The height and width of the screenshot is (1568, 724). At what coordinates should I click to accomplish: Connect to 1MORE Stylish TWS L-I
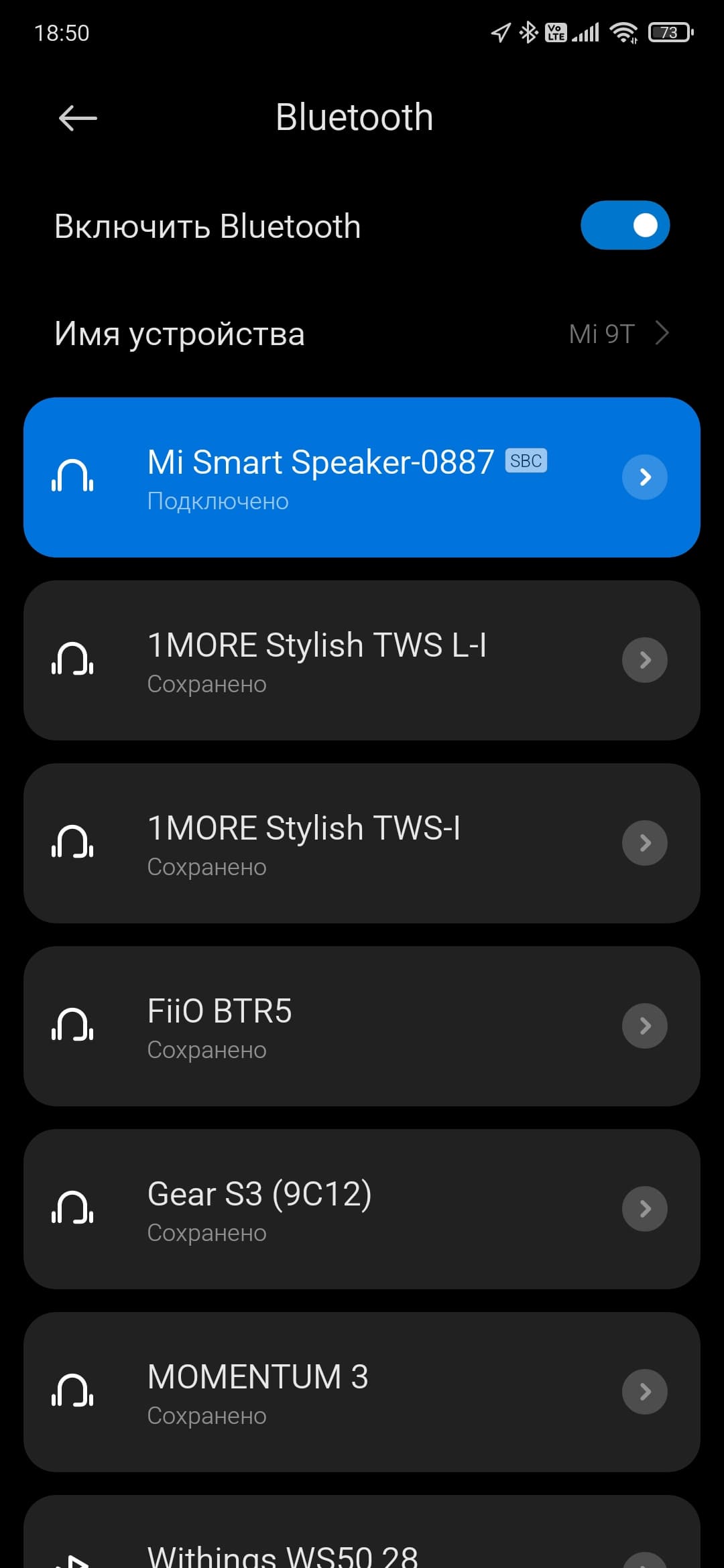[x=322, y=660]
